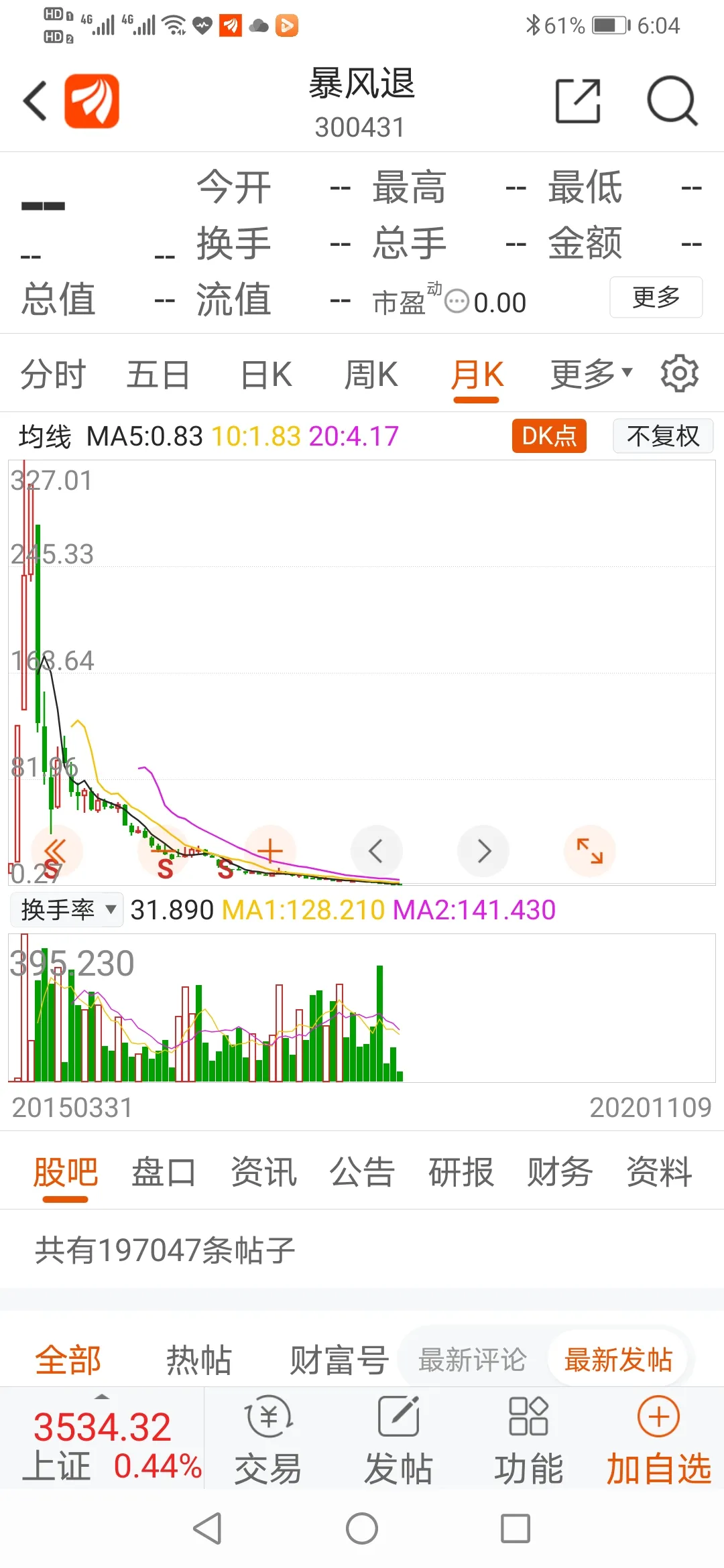Select the 周K chart tab
Screen dimensions: 724x1568
coord(371,374)
